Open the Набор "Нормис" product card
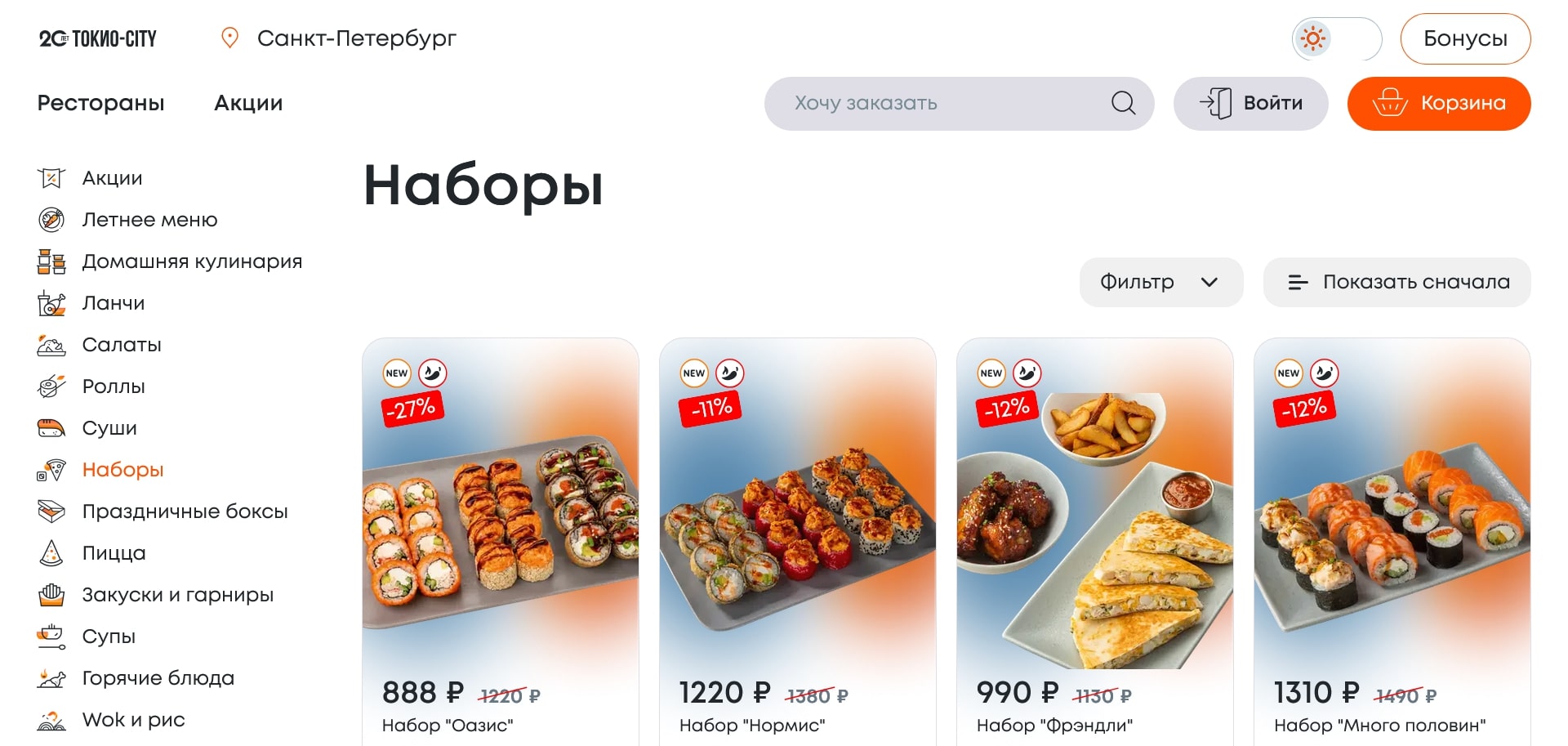The width and height of the screenshot is (1568, 746). coord(797,531)
